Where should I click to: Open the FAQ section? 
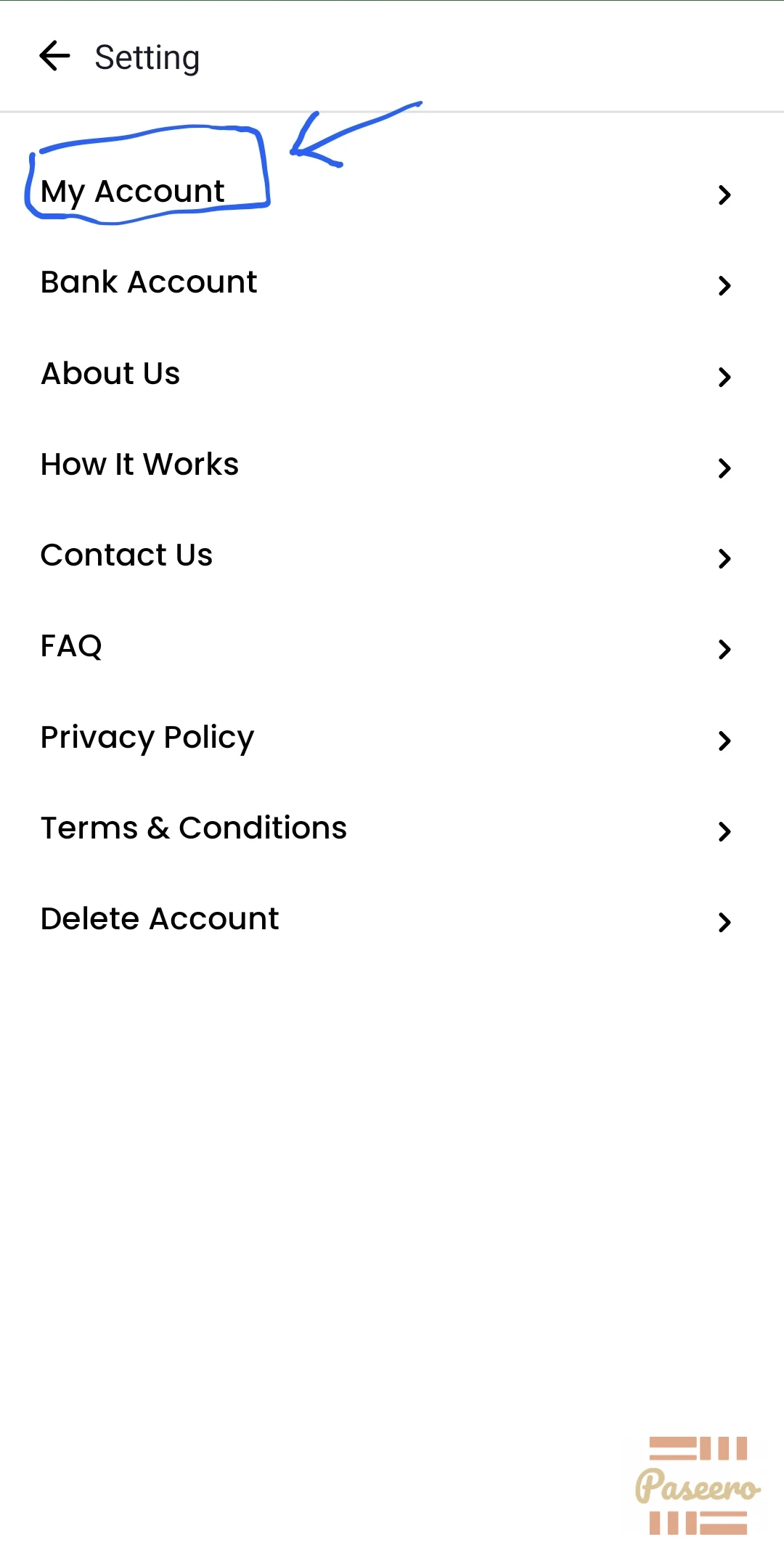tap(392, 647)
